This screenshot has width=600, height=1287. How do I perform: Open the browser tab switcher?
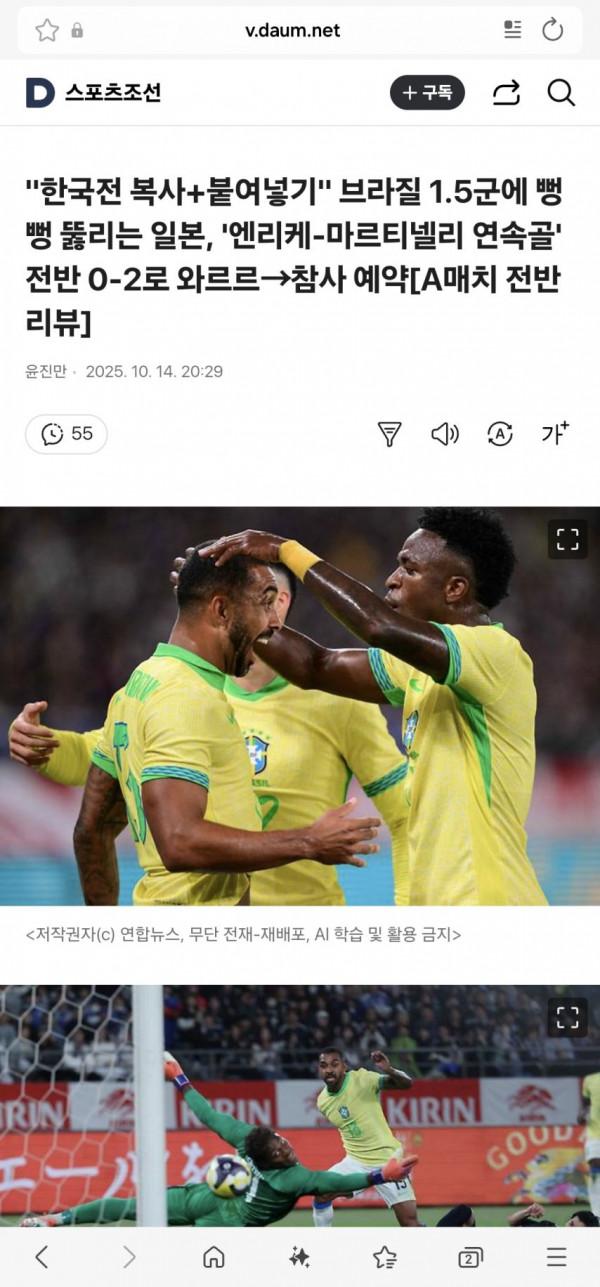pos(469,1257)
